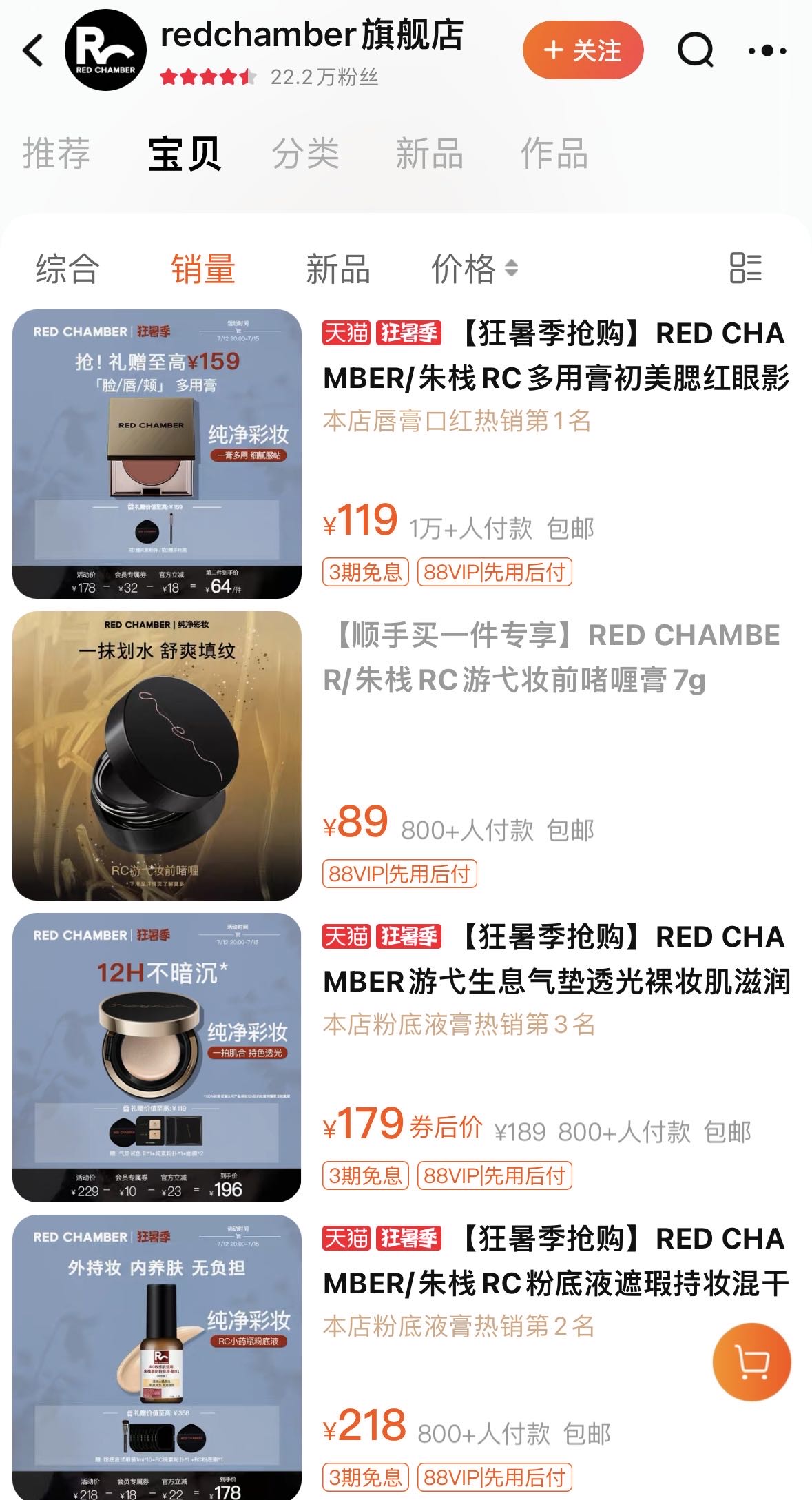Open the 粉底液遮瑕持妆 product at ¥218
Screen dimensions: 812x1500
pyautogui.click(x=555, y=1261)
